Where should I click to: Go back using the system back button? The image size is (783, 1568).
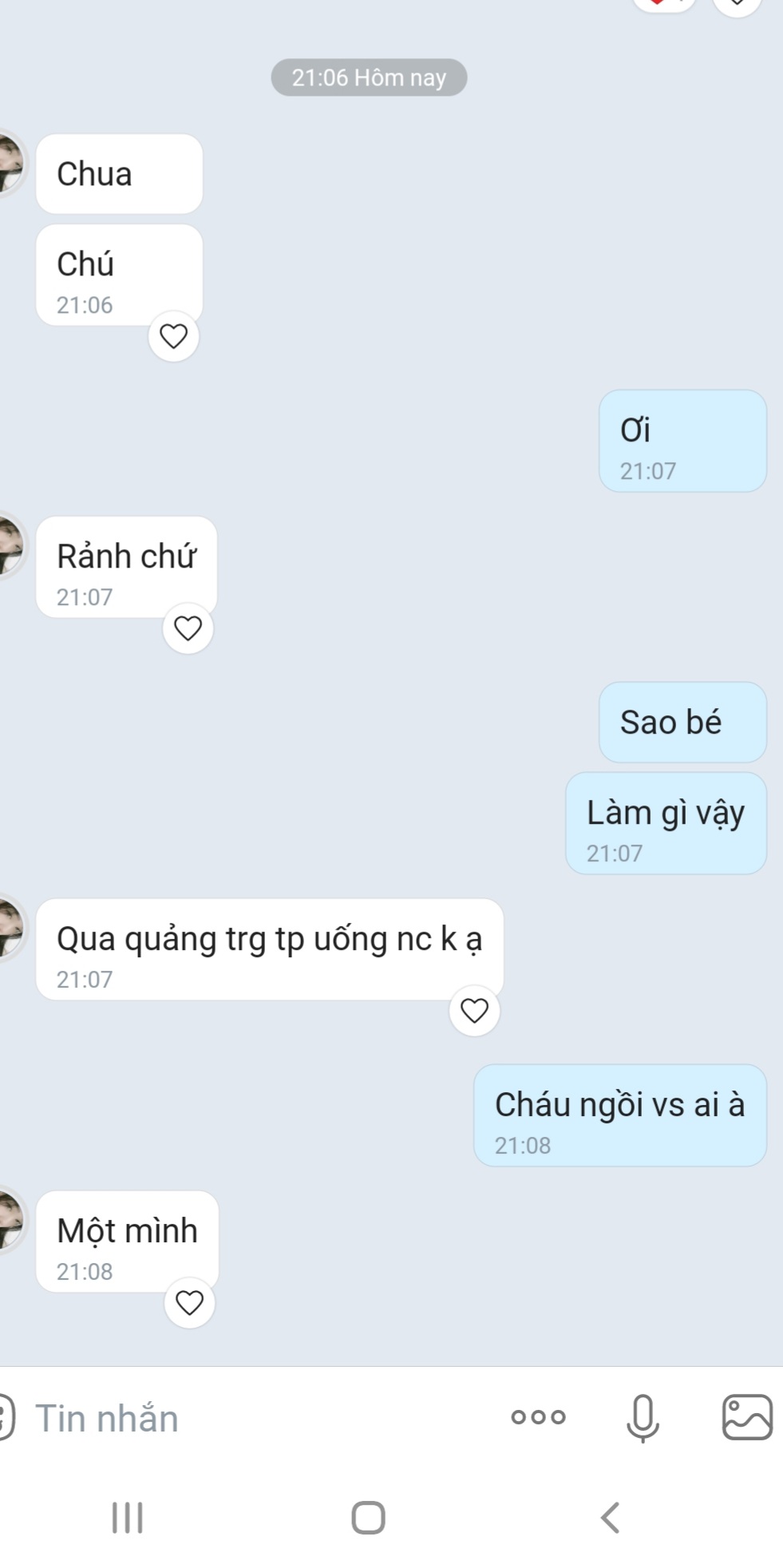[x=610, y=1518]
